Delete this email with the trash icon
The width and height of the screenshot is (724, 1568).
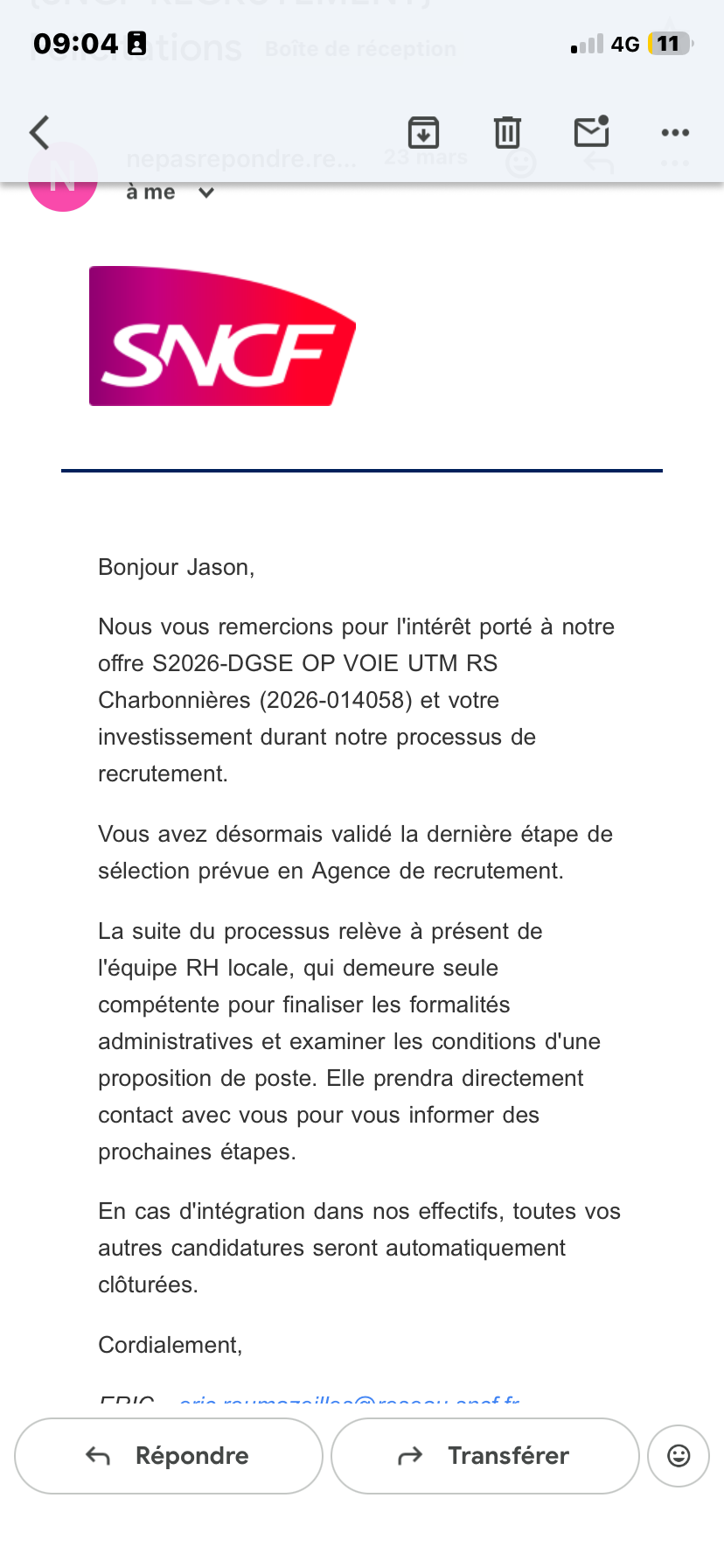pyautogui.click(x=507, y=133)
